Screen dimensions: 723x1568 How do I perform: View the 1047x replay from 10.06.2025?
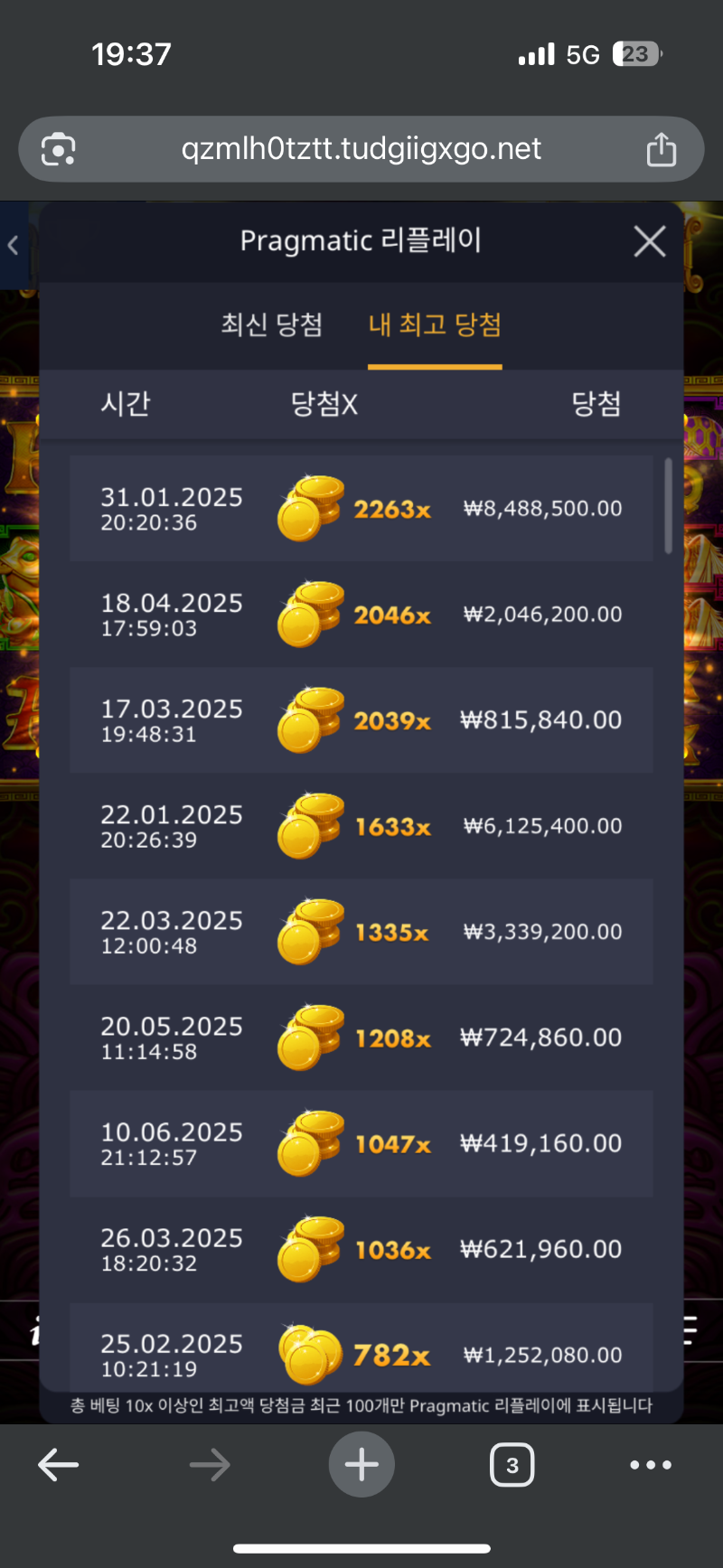click(361, 1142)
